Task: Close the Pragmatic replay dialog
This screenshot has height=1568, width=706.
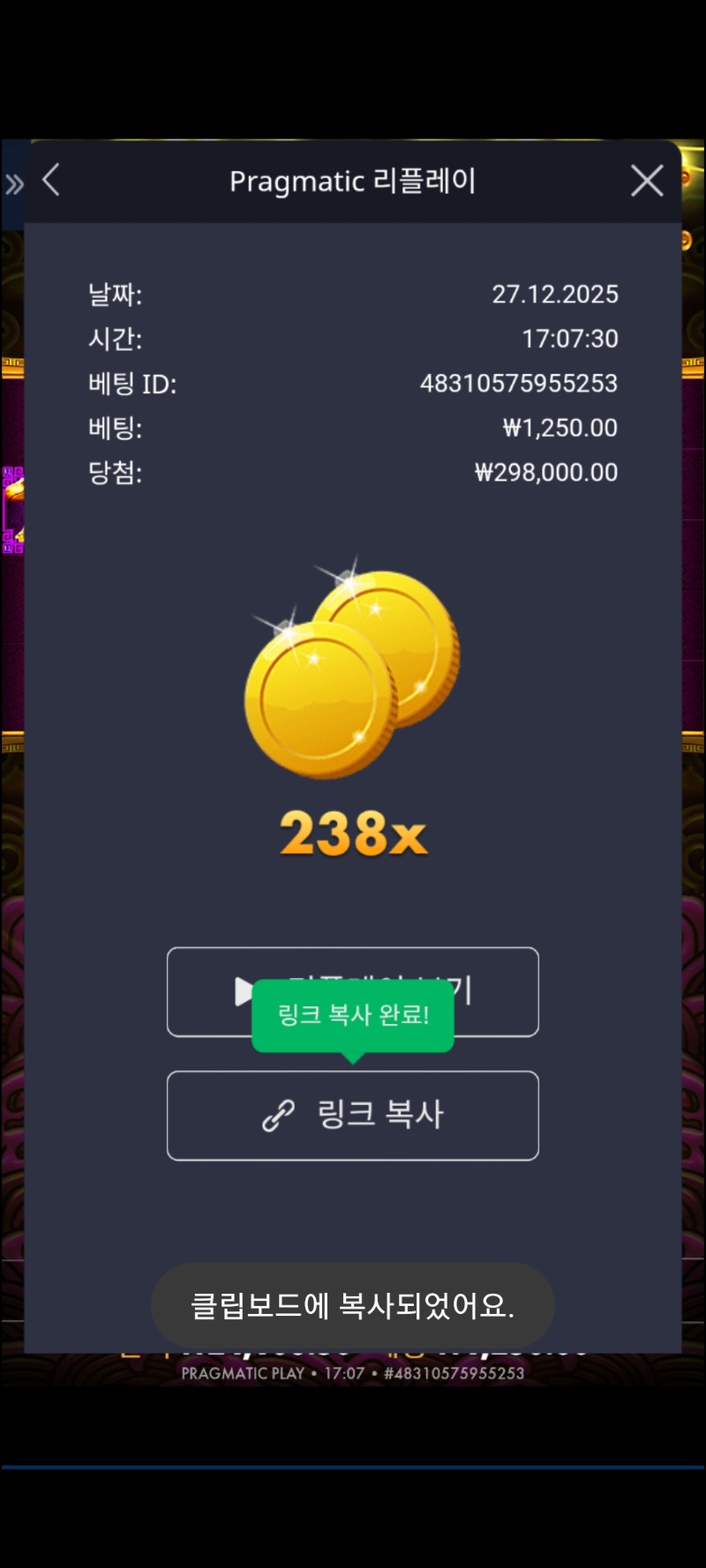Action: pos(647,181)
